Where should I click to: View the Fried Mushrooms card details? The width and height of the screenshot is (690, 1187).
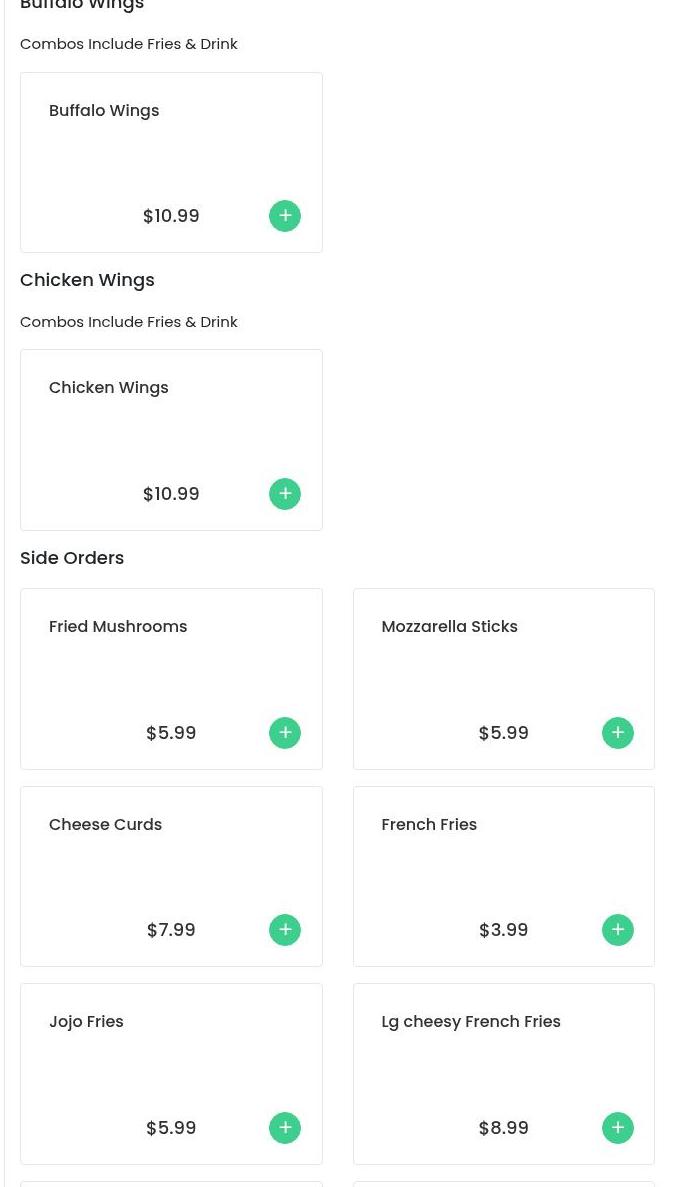(171, 679)
